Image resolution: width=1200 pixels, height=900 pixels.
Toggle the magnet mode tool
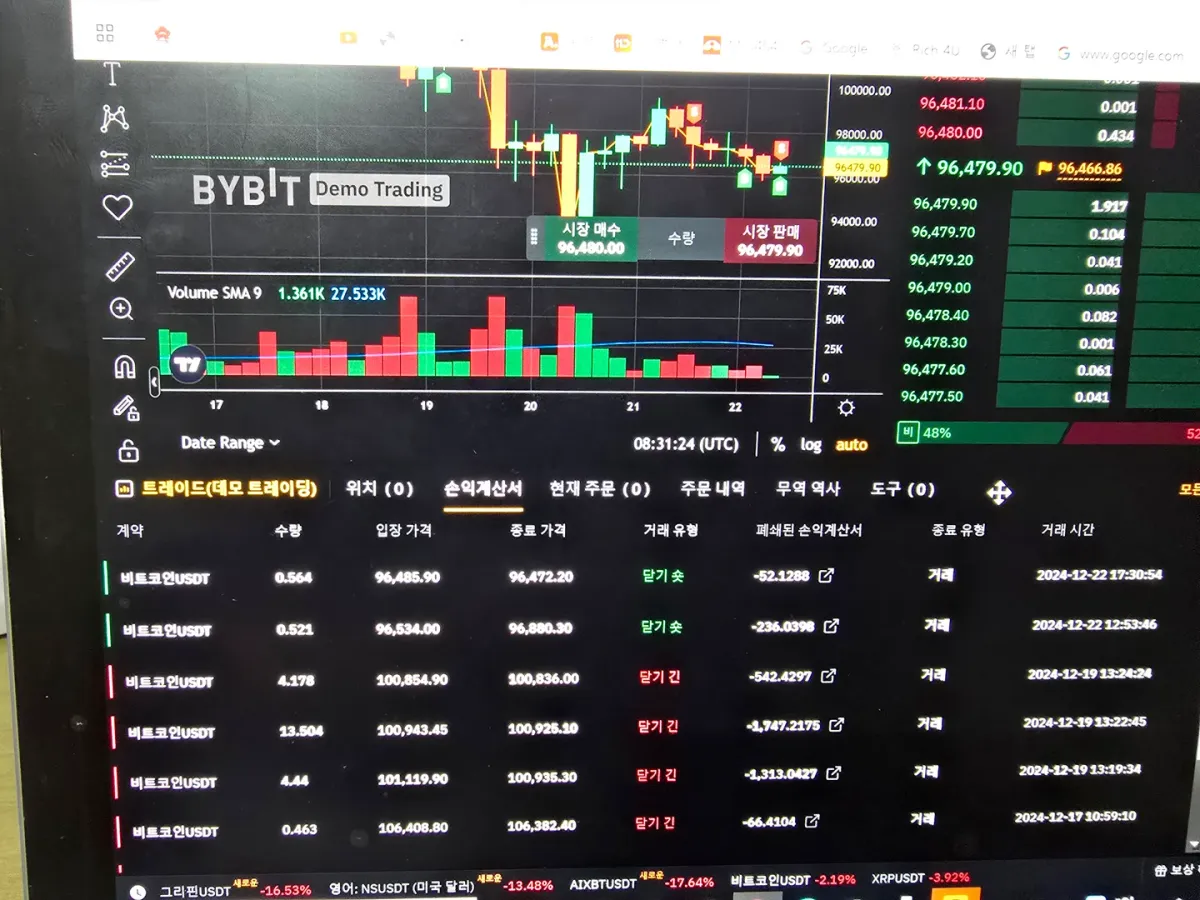coord(124,367)
